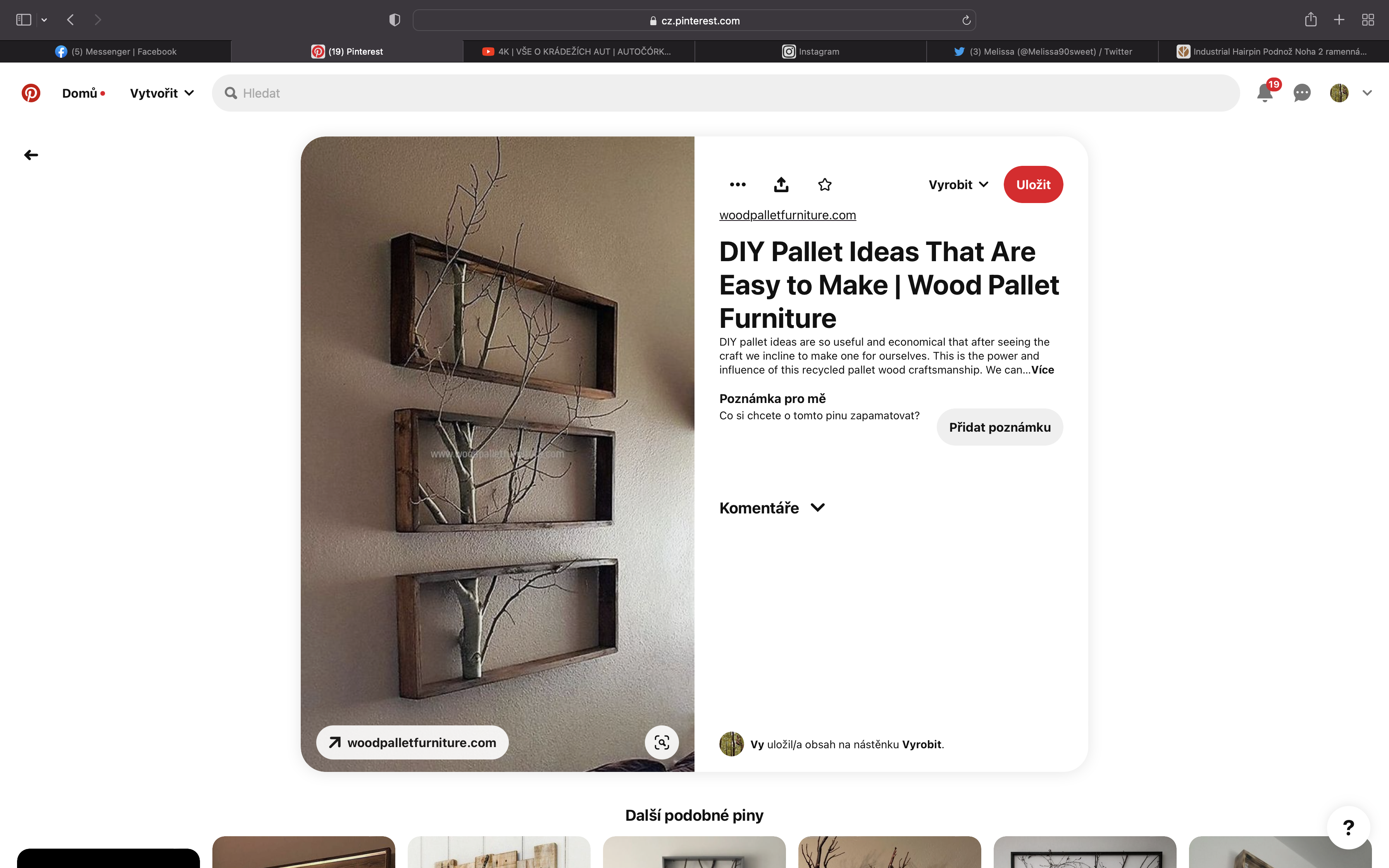Open the underlined woodpalletfurniture.com source link
The image size is (1389, 868).
coord(787,215)
